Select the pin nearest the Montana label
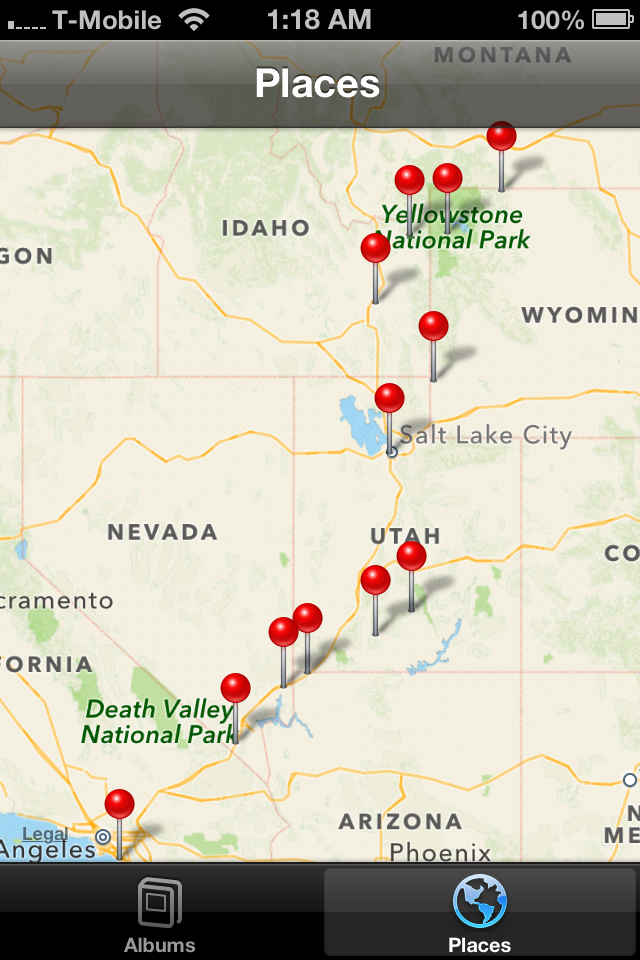 coord(501,137)
